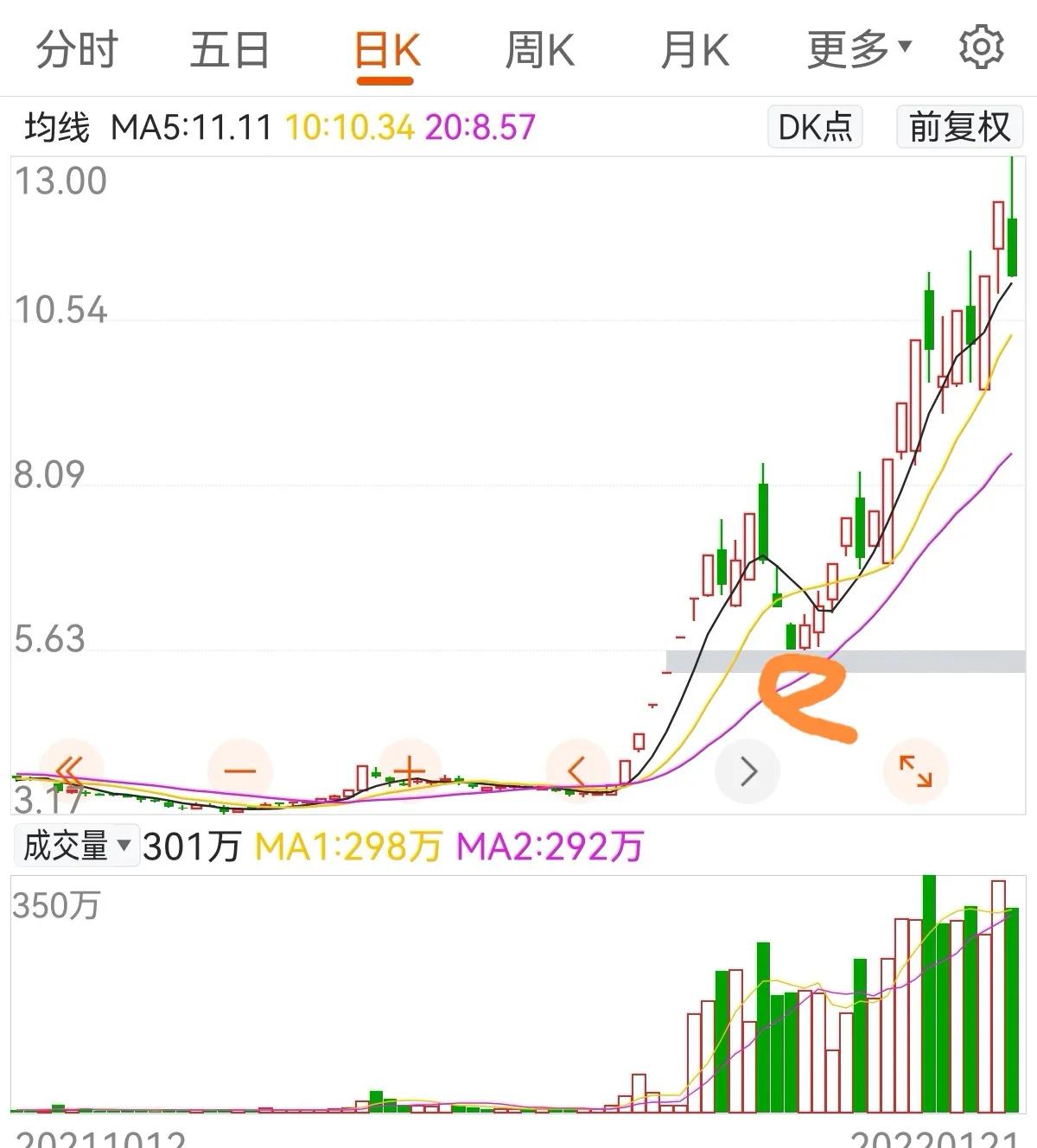The height and width of the screenshot is (1148, 1037).
Task: Jump back with the double-left arrow icon
Action: 71,770
